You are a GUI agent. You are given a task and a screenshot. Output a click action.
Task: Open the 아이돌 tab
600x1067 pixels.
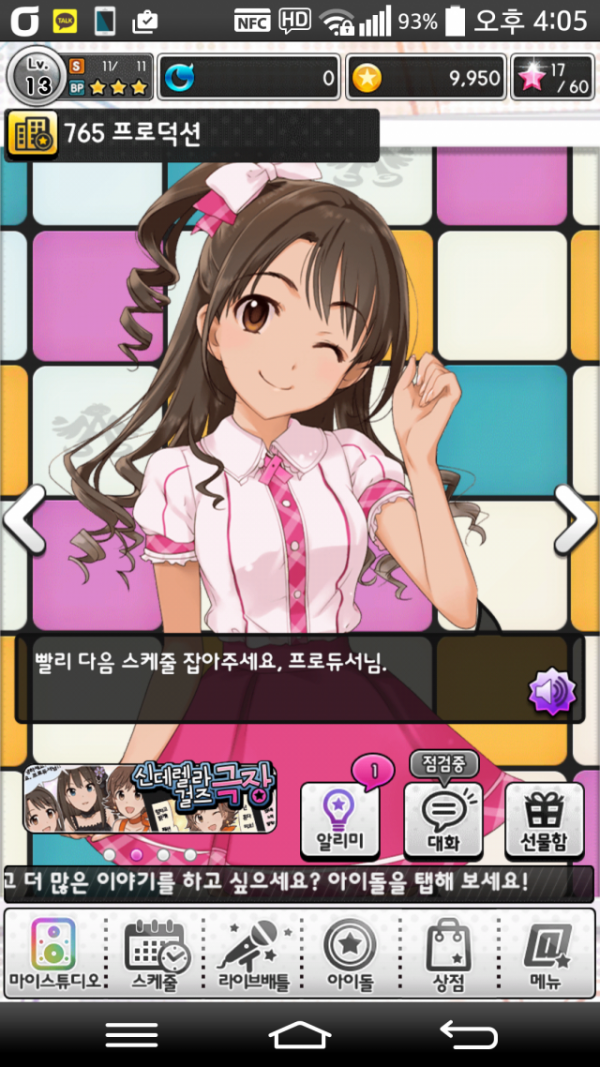(x=349, y=953)
